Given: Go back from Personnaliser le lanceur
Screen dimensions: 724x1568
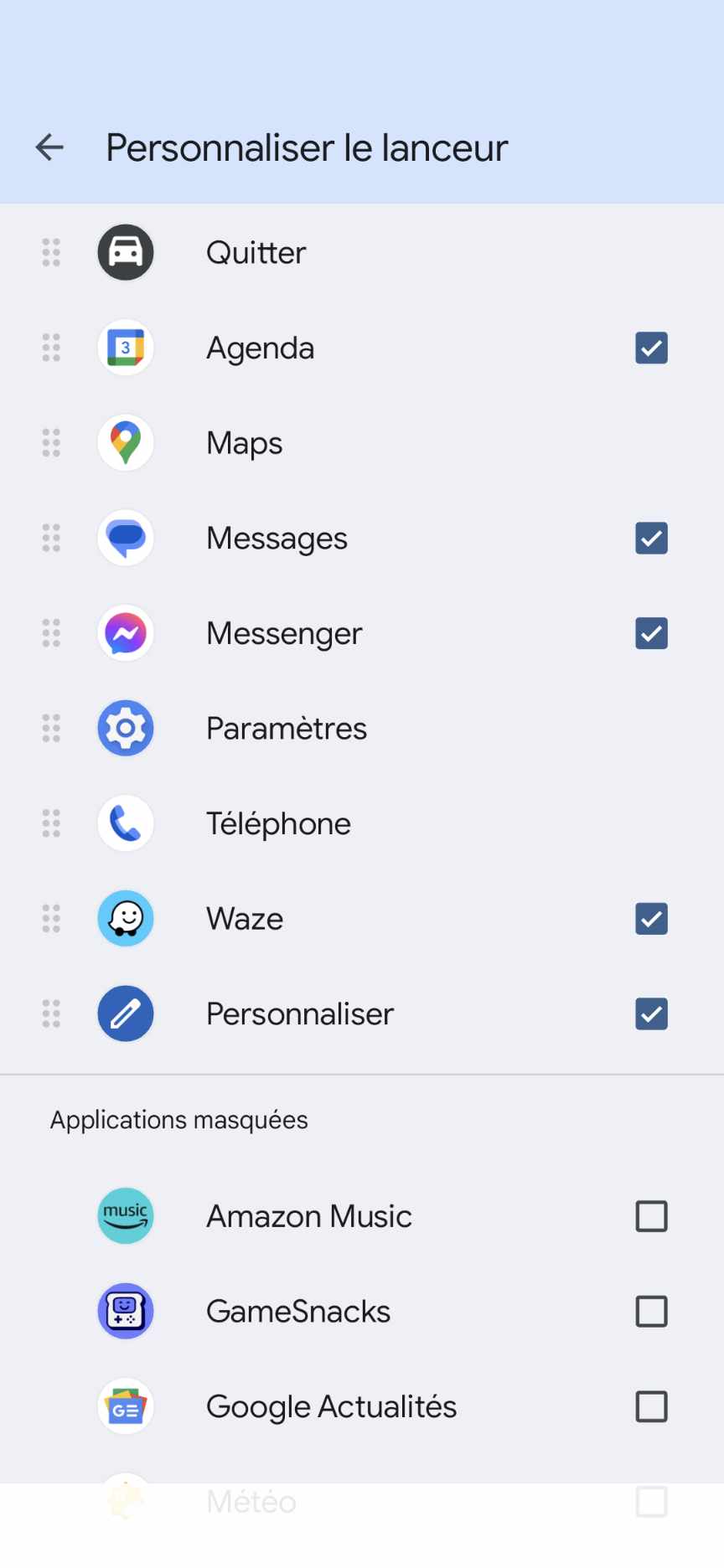Looking at the screenshot, I should (49, 147).
